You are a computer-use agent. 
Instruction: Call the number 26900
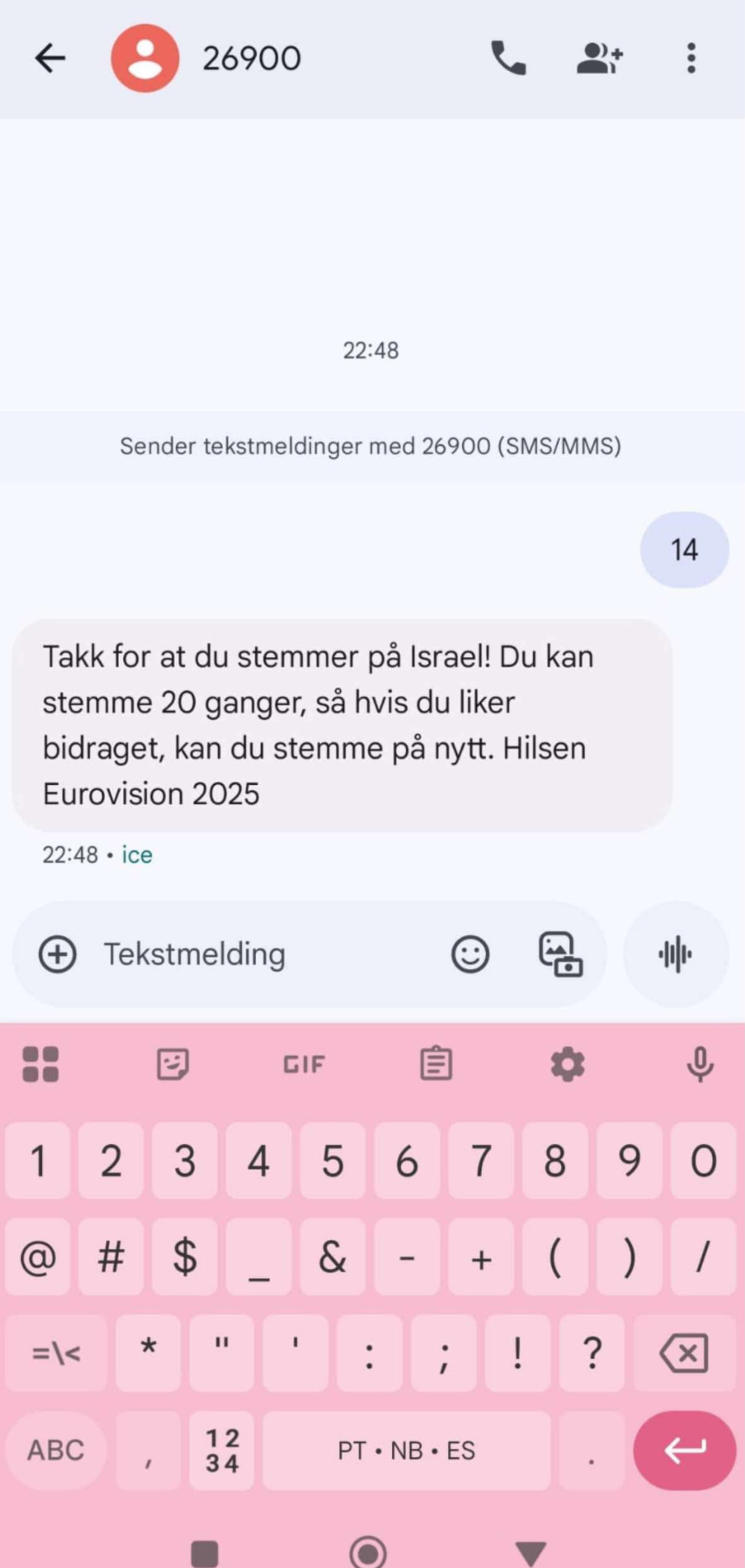pos(509,59)
